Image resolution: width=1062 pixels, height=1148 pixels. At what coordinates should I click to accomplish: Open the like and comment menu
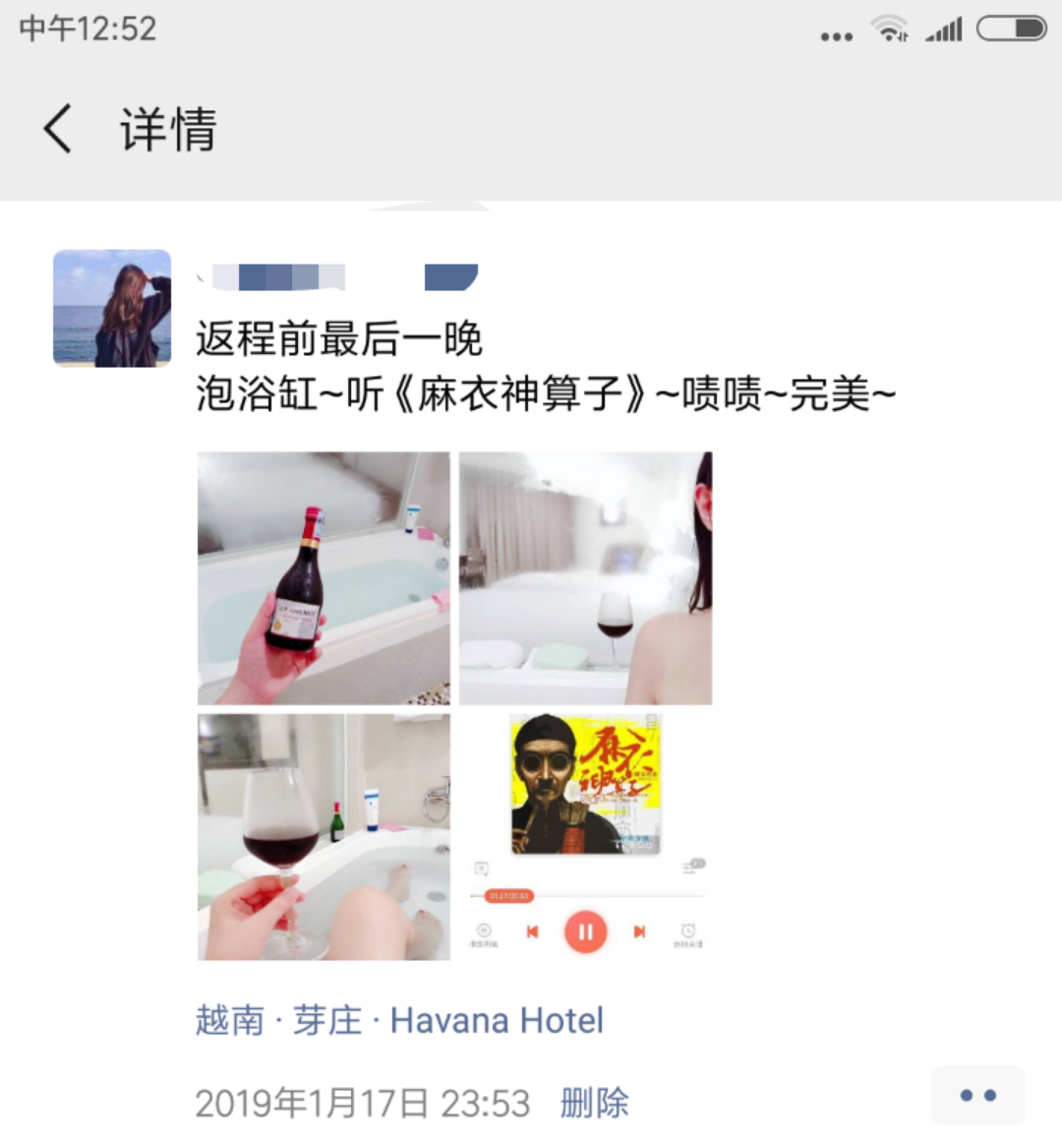977,1095
